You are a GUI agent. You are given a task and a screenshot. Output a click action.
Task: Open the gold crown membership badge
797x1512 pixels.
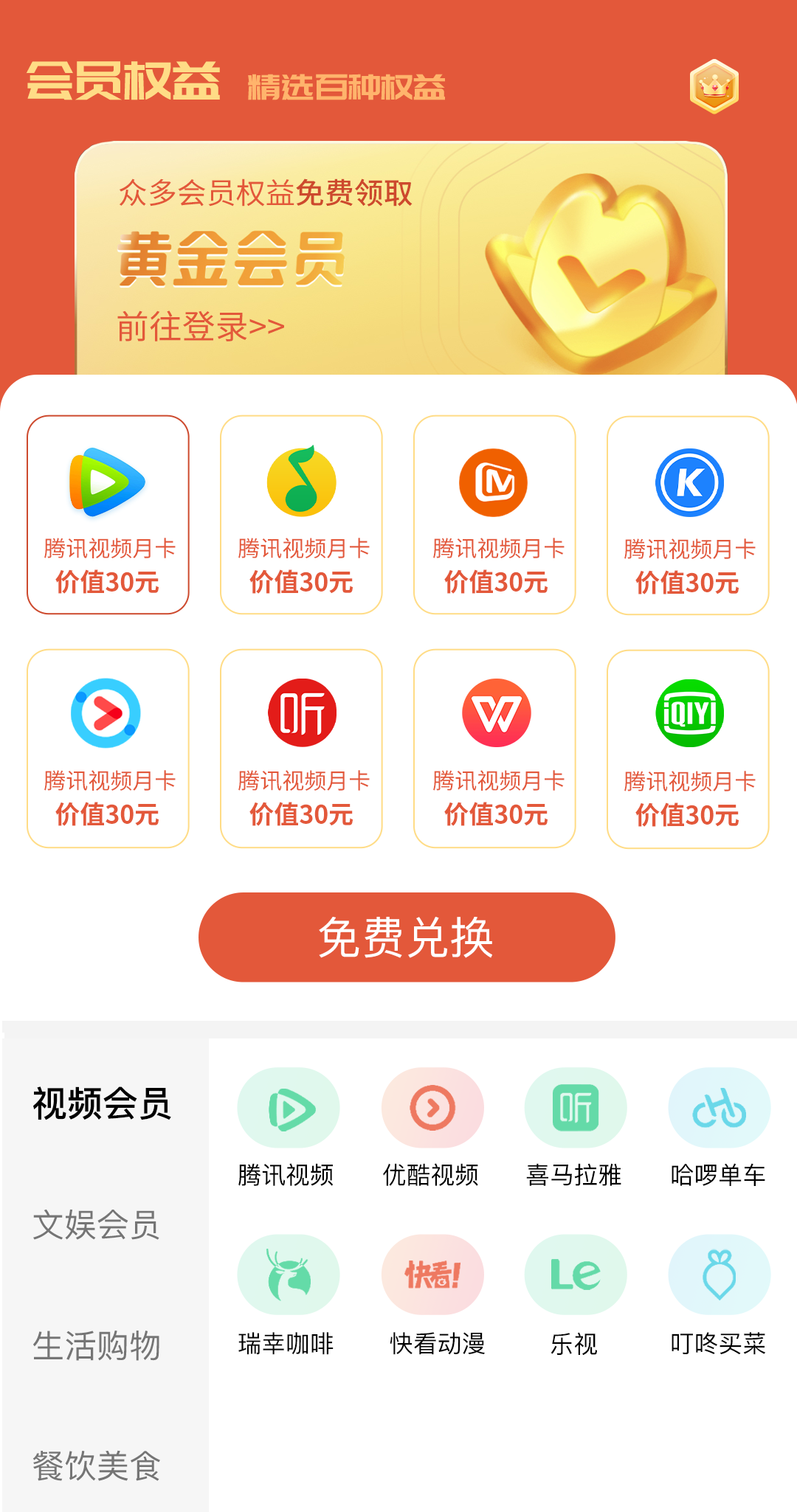[714, 86]
